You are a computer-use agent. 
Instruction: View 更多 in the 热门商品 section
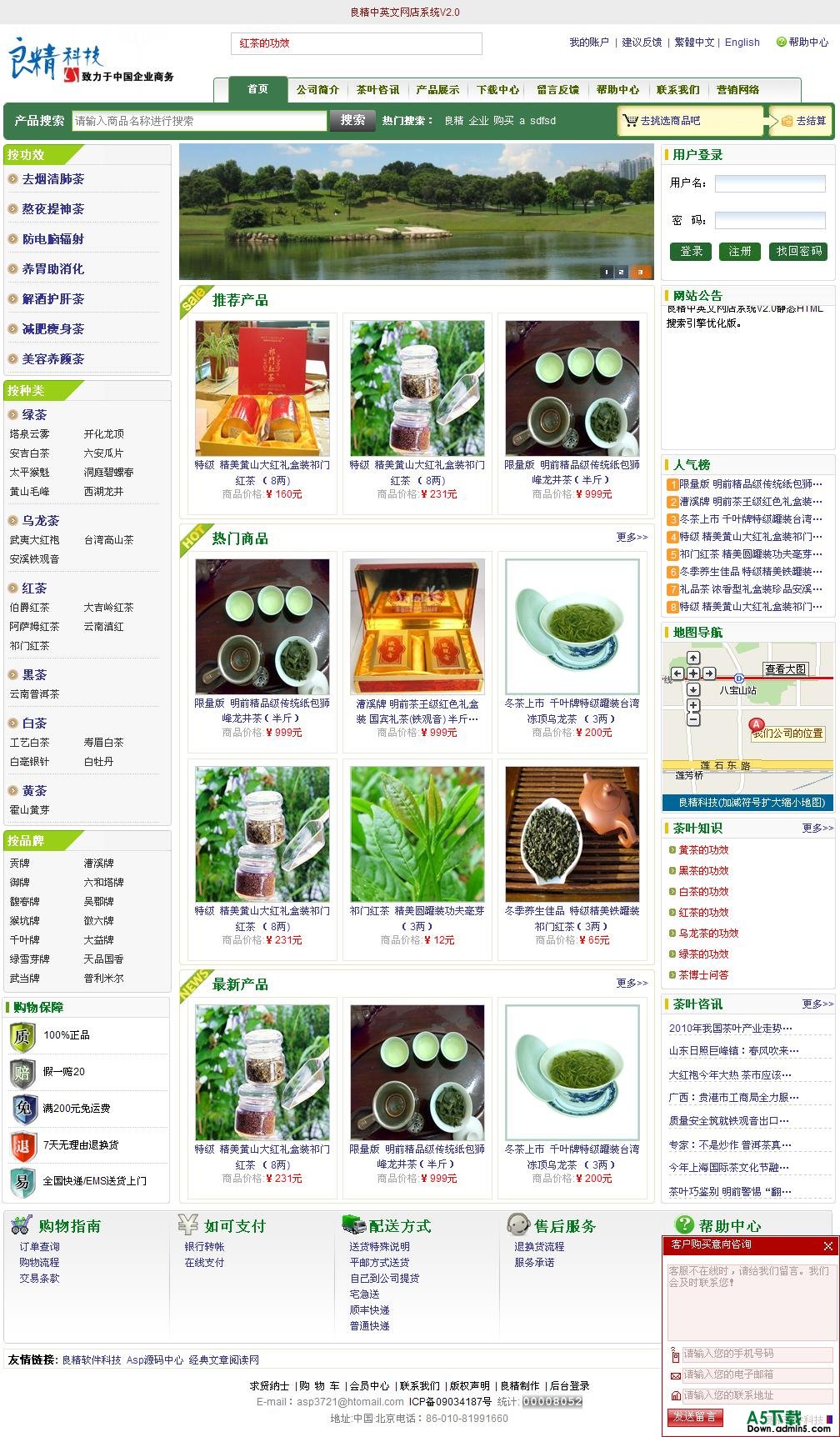[632, 538]
